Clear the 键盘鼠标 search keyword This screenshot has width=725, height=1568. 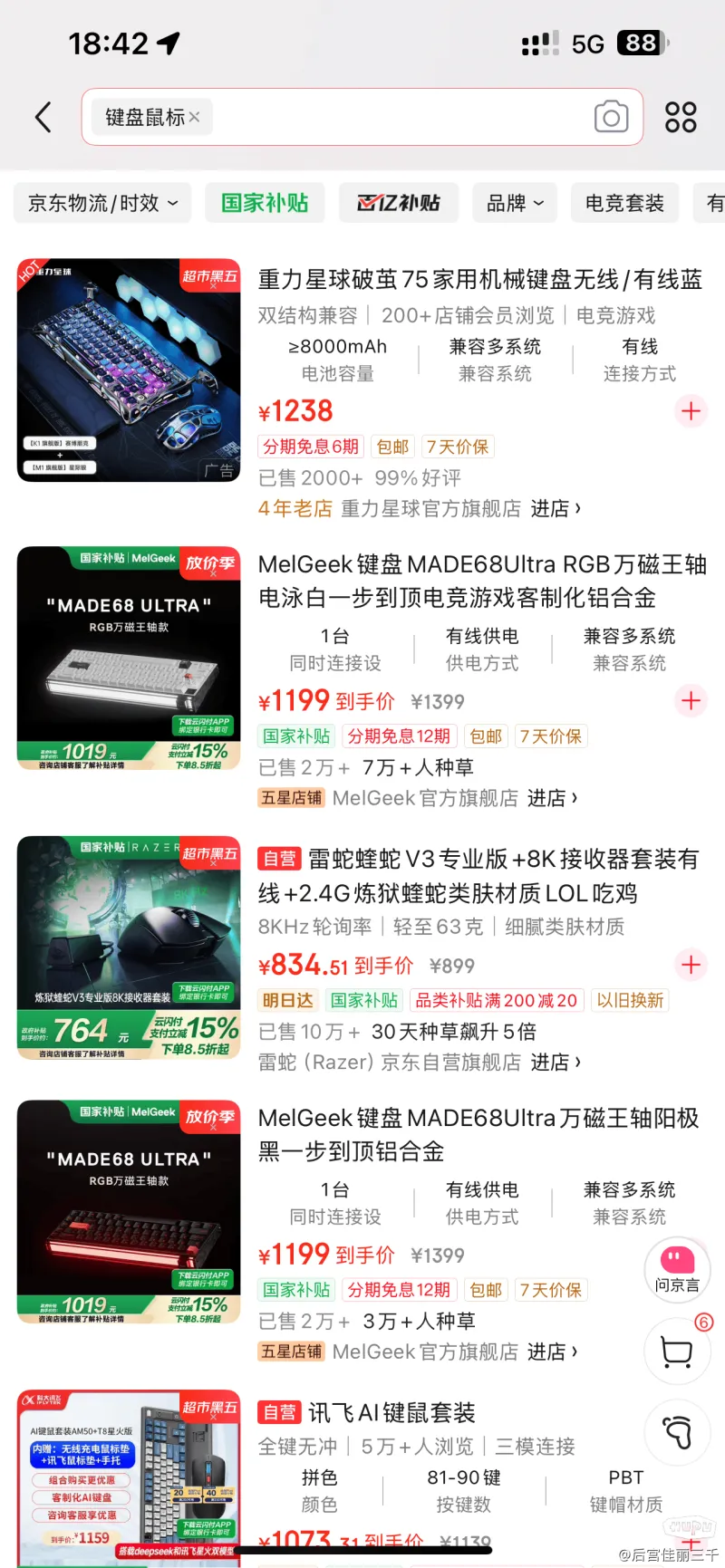click(x=194, y=117)
